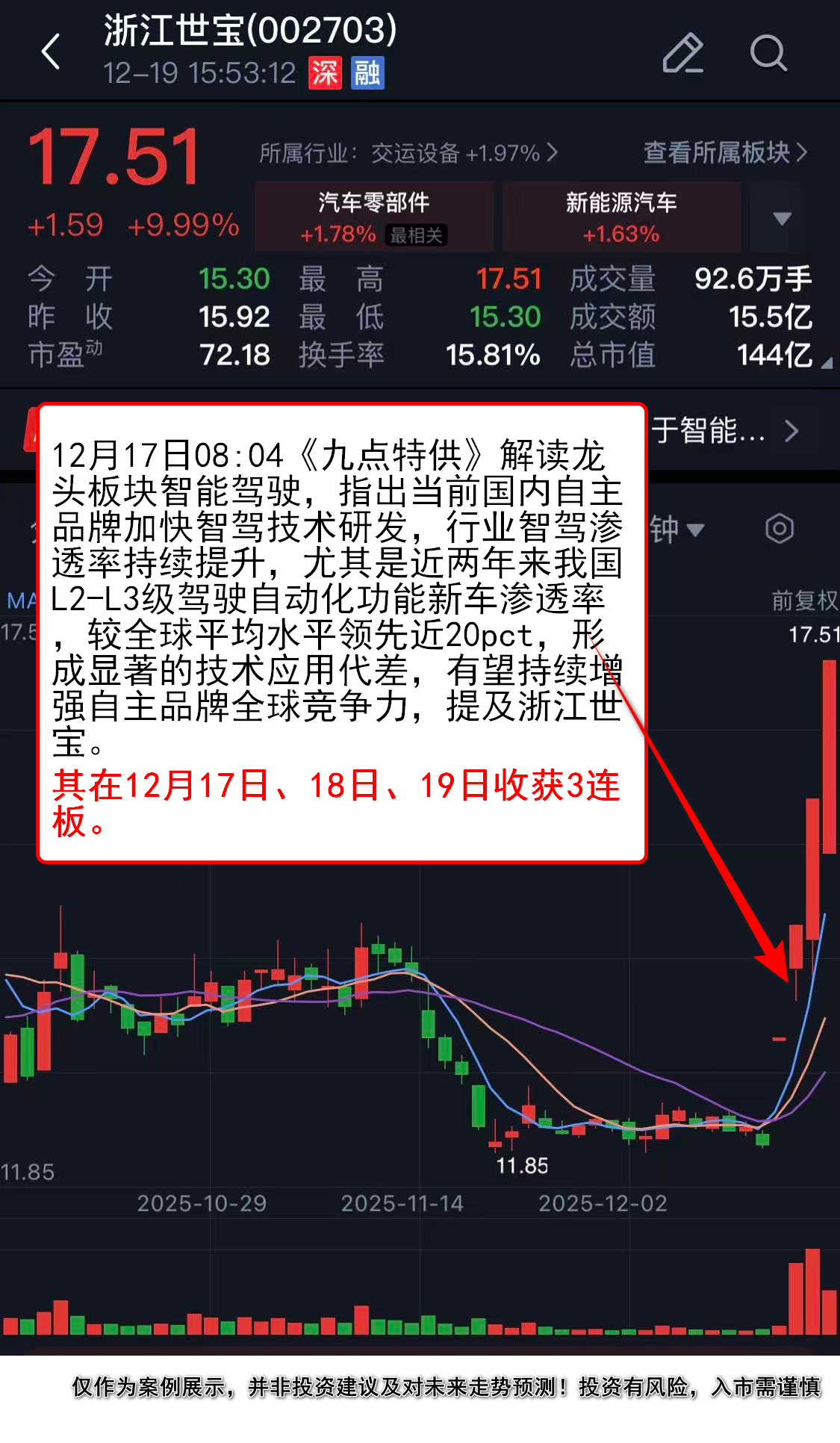Expand more sectors with the down arrow

pos(782,218)
